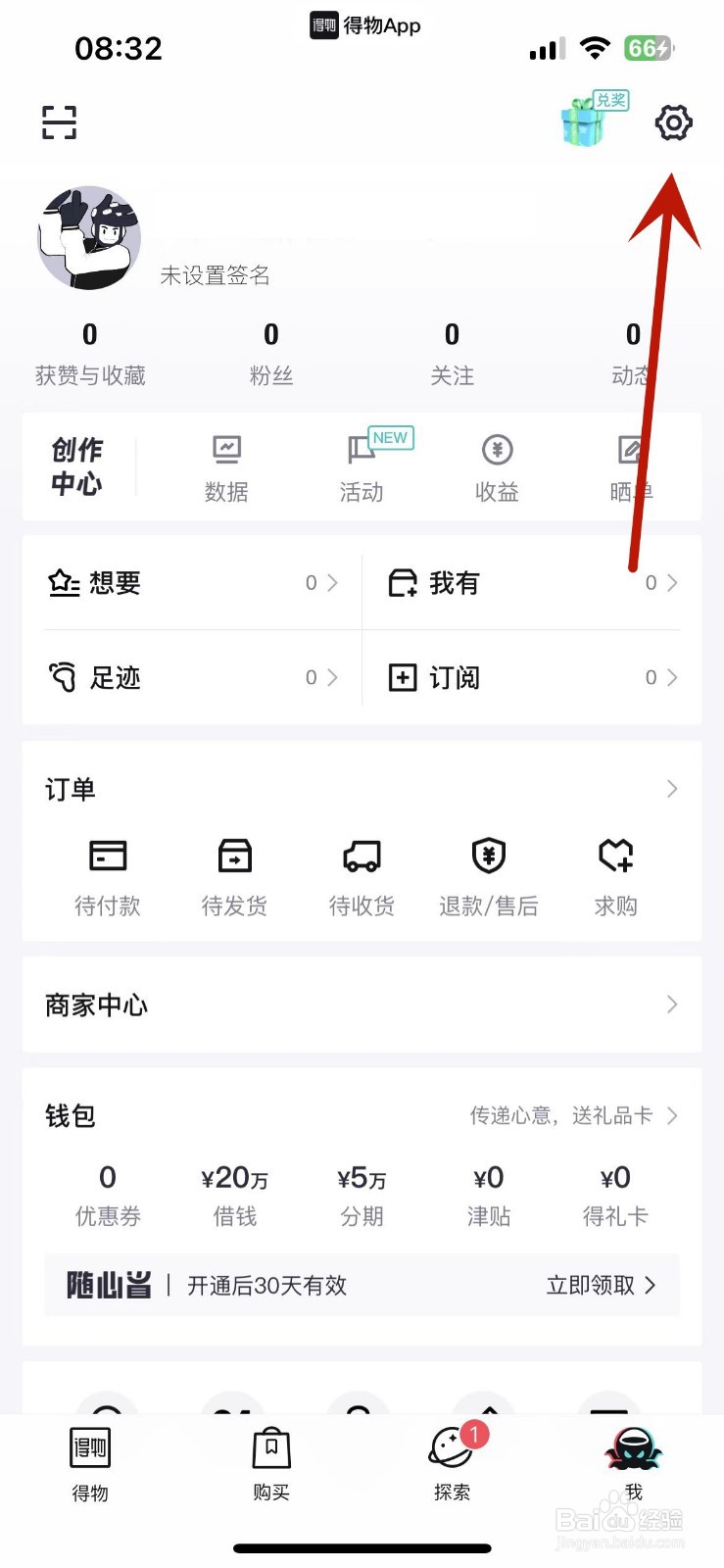Screen dimensions: 724x1568
Task: Tap 立即领取 to claim the offer
Action: pos(593,1286)
